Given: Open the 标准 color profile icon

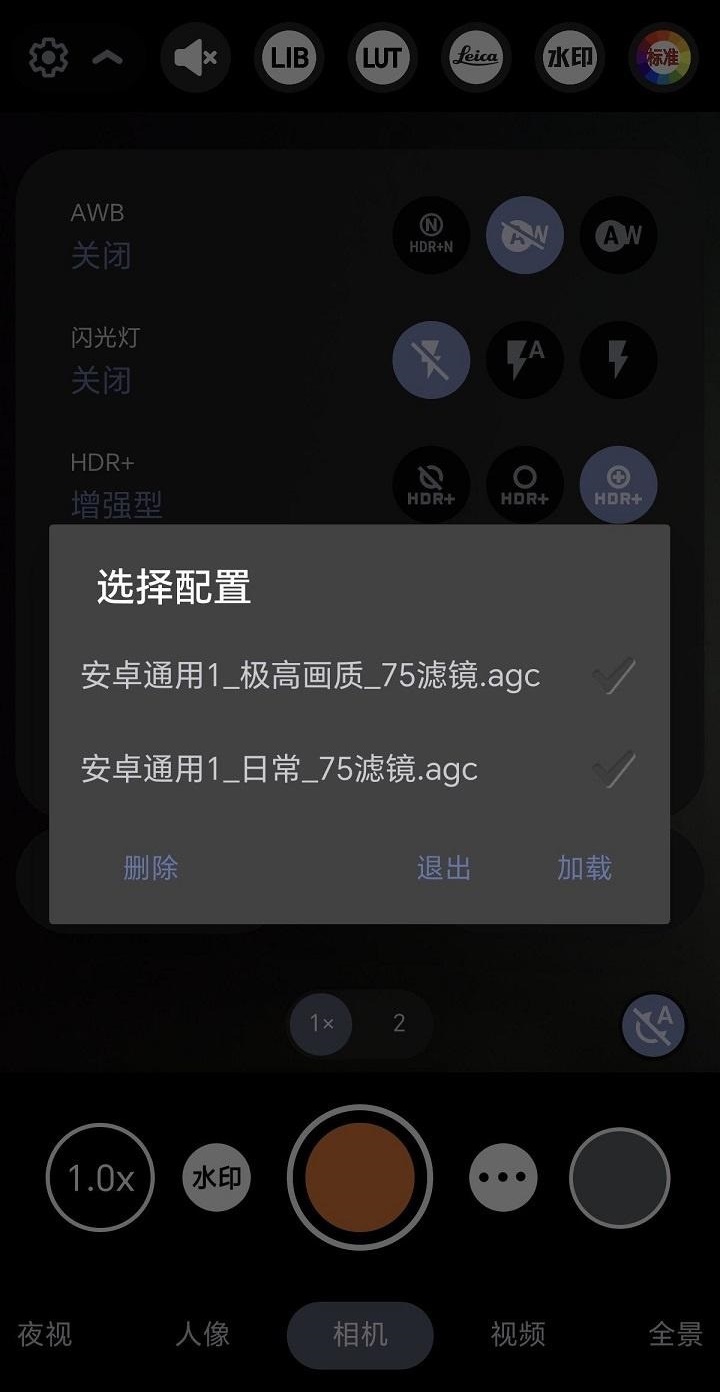Looking at the screenshot, I should coord(662,58).
